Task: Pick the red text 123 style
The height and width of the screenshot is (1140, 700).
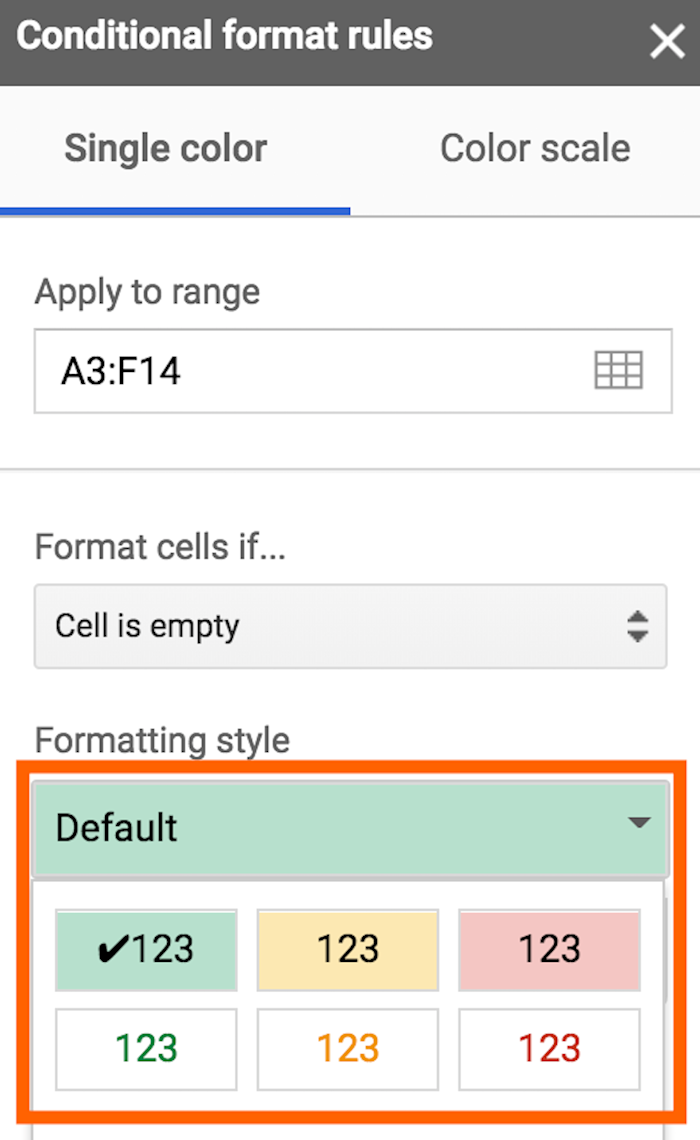Action: [550, 1049]
